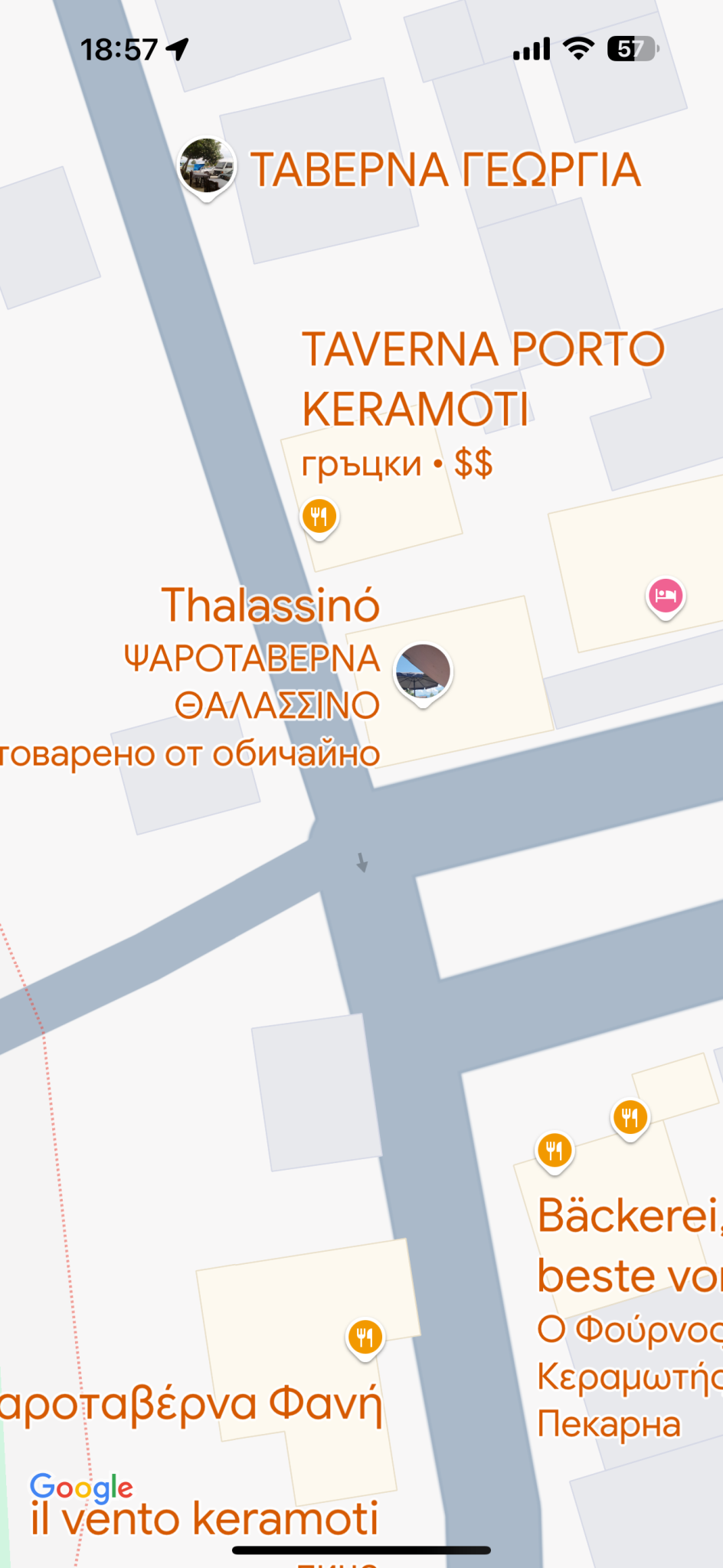This screenshot has width=723, height=1568.
Task: Open the il vento keramoti place label
Action: 204,1518
